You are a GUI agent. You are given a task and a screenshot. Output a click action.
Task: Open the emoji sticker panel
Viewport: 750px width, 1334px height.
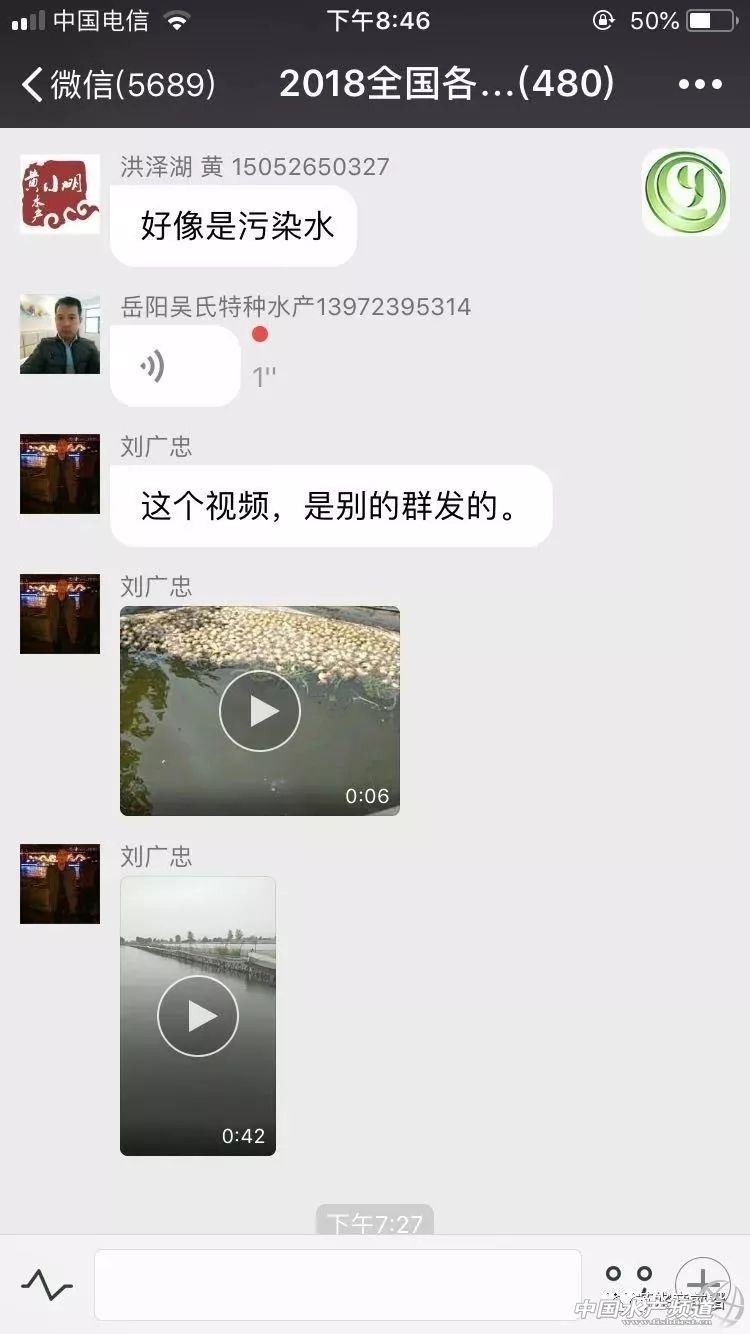pos(629,1284)
